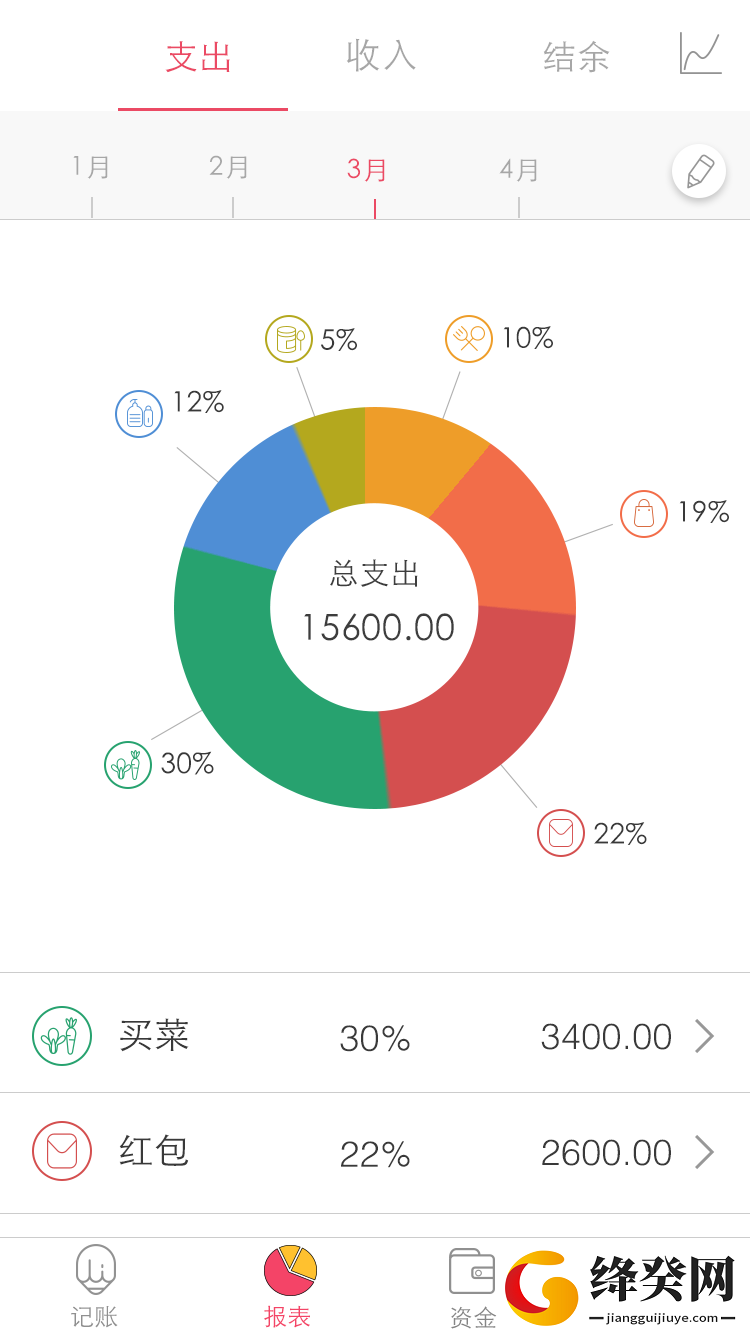Select 4月 on the month timeline
This screenshot has height=1334, width=750.
pyautogui.click(x=520, y=170)
